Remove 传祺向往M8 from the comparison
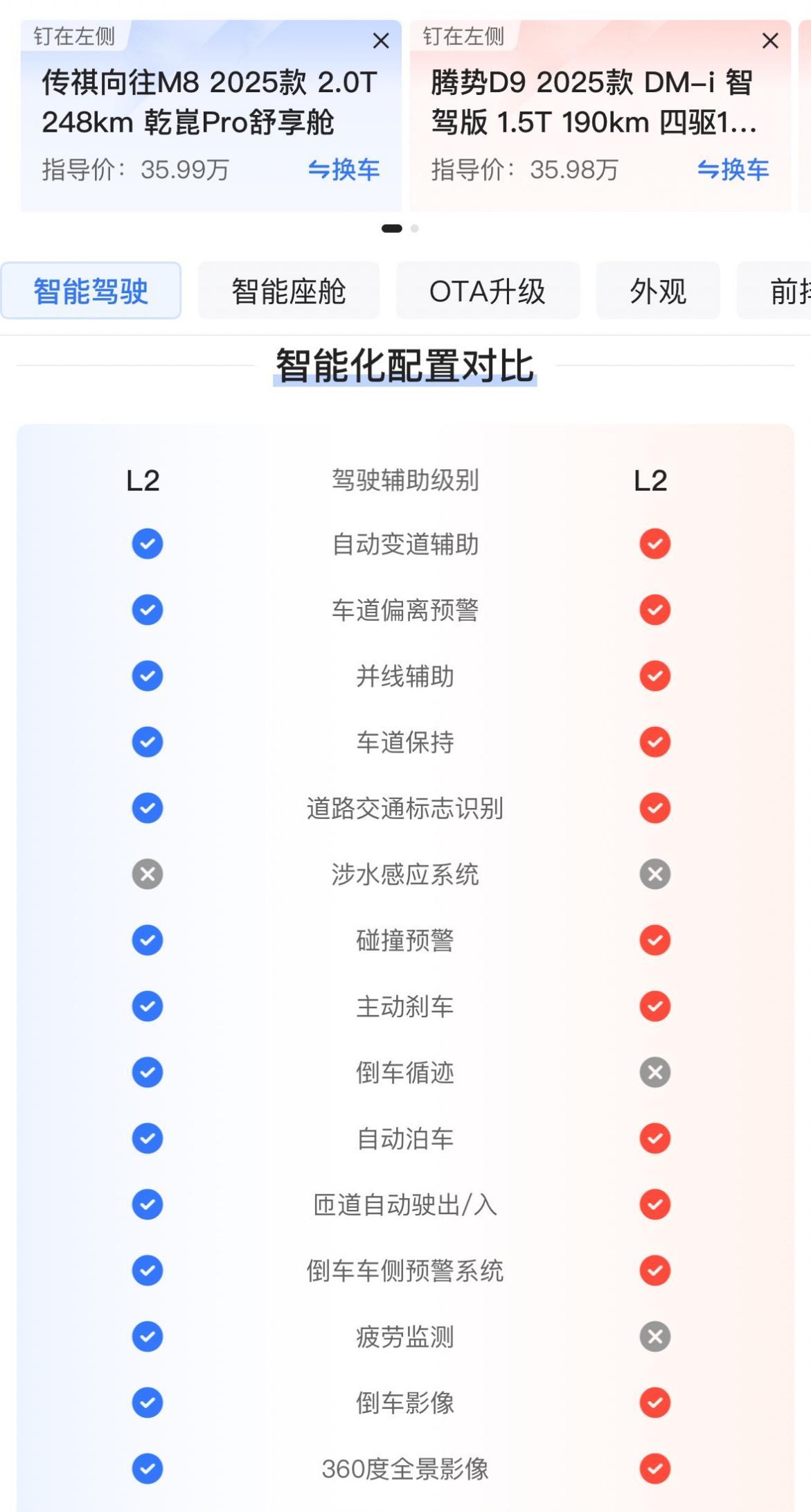Screen dimensions: 811x1512 pos(380,41)
